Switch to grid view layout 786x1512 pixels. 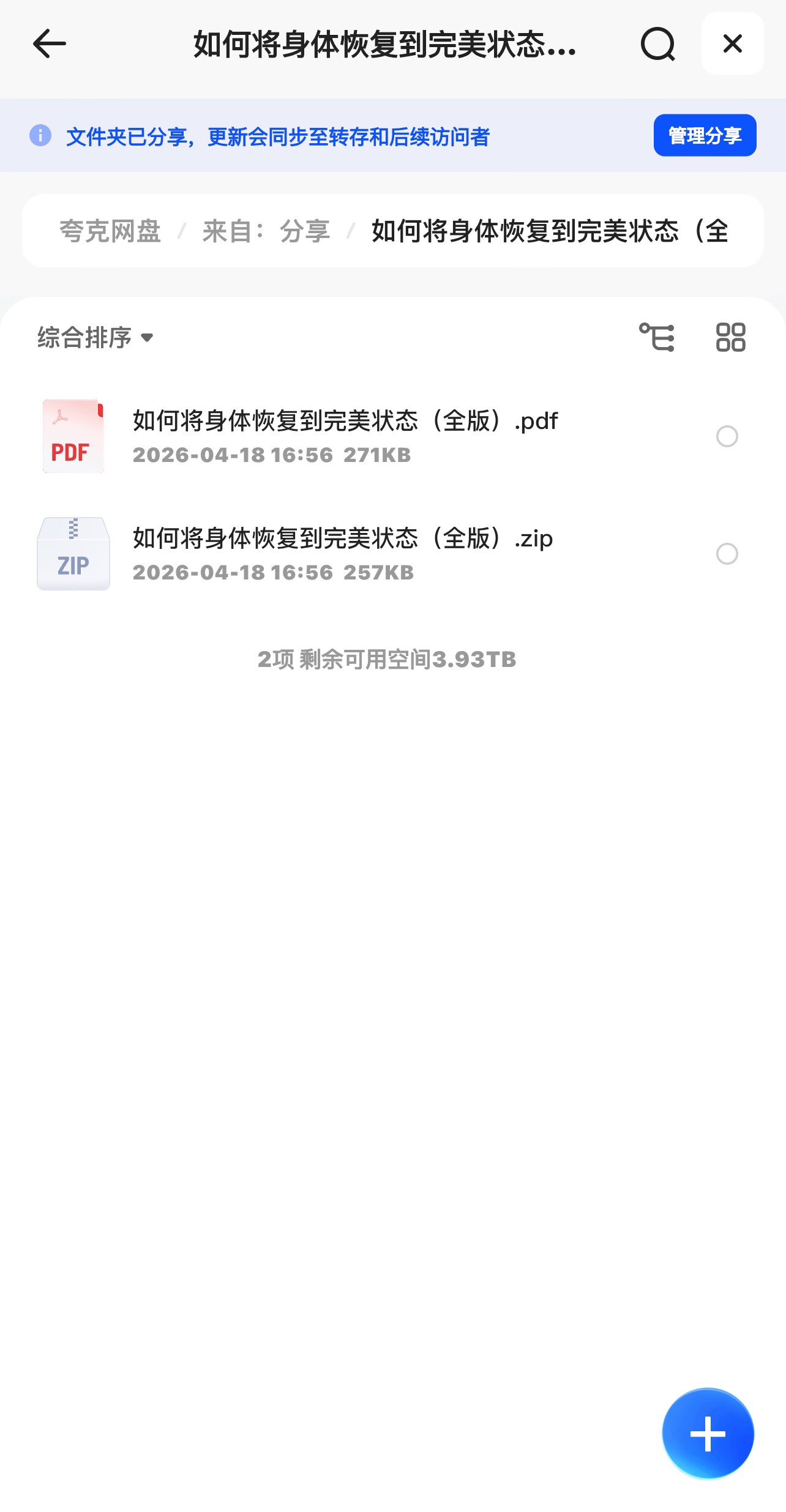pos(732,337)
